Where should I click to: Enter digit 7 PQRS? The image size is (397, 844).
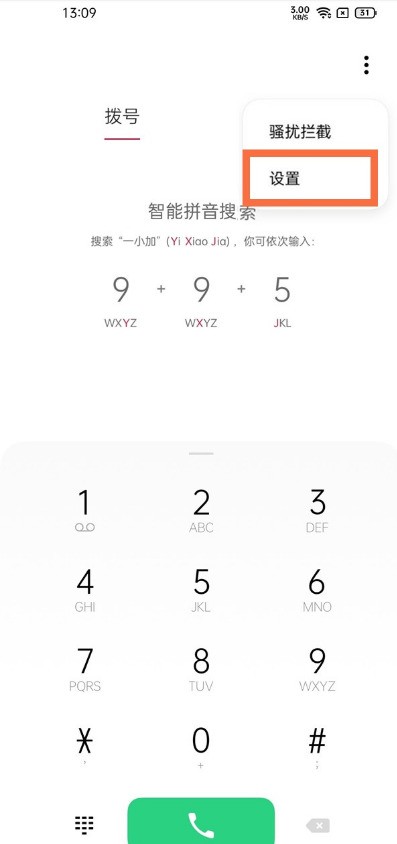coord(85,669)
